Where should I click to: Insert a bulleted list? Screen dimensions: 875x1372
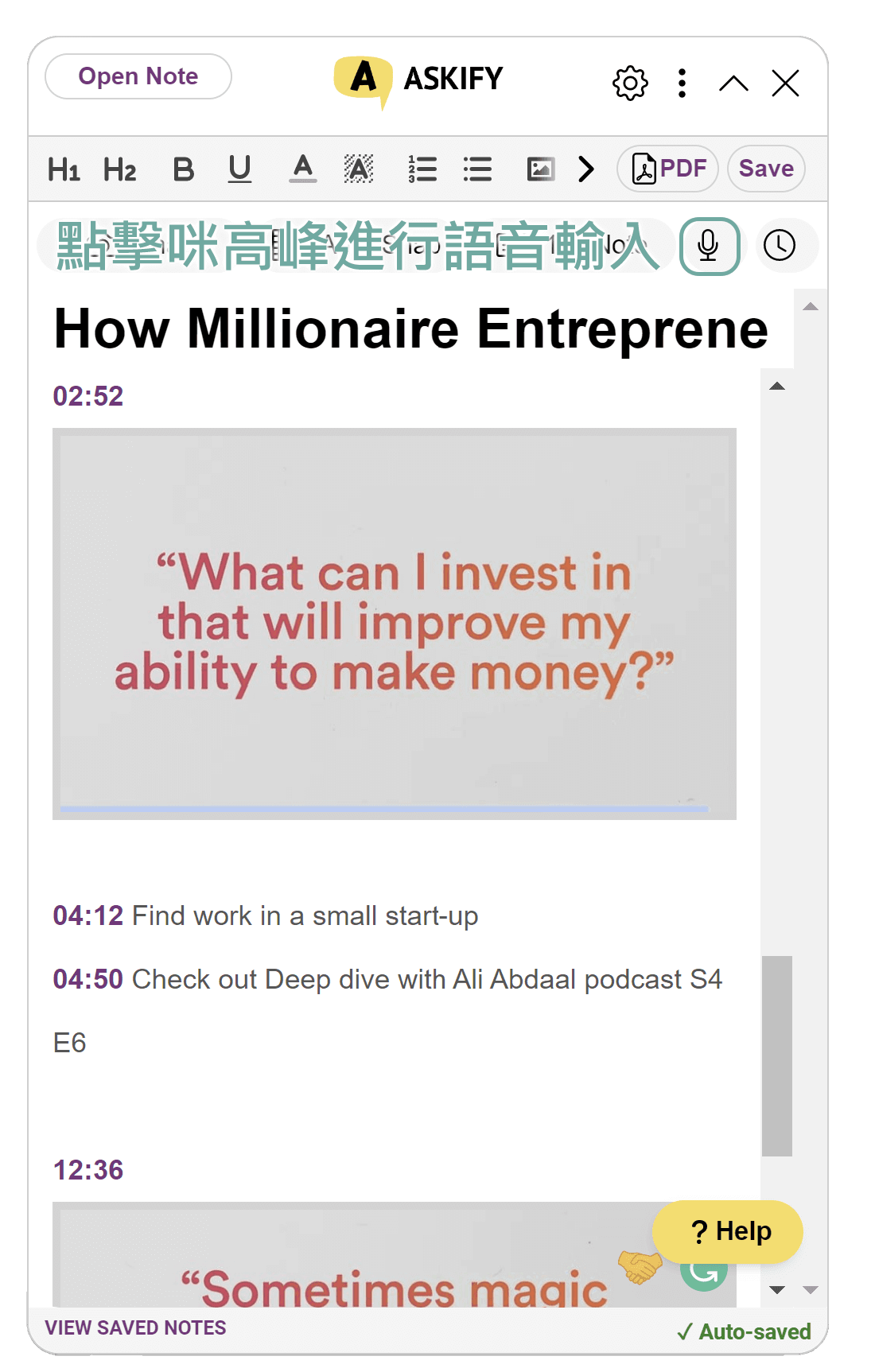click(477, 169)
